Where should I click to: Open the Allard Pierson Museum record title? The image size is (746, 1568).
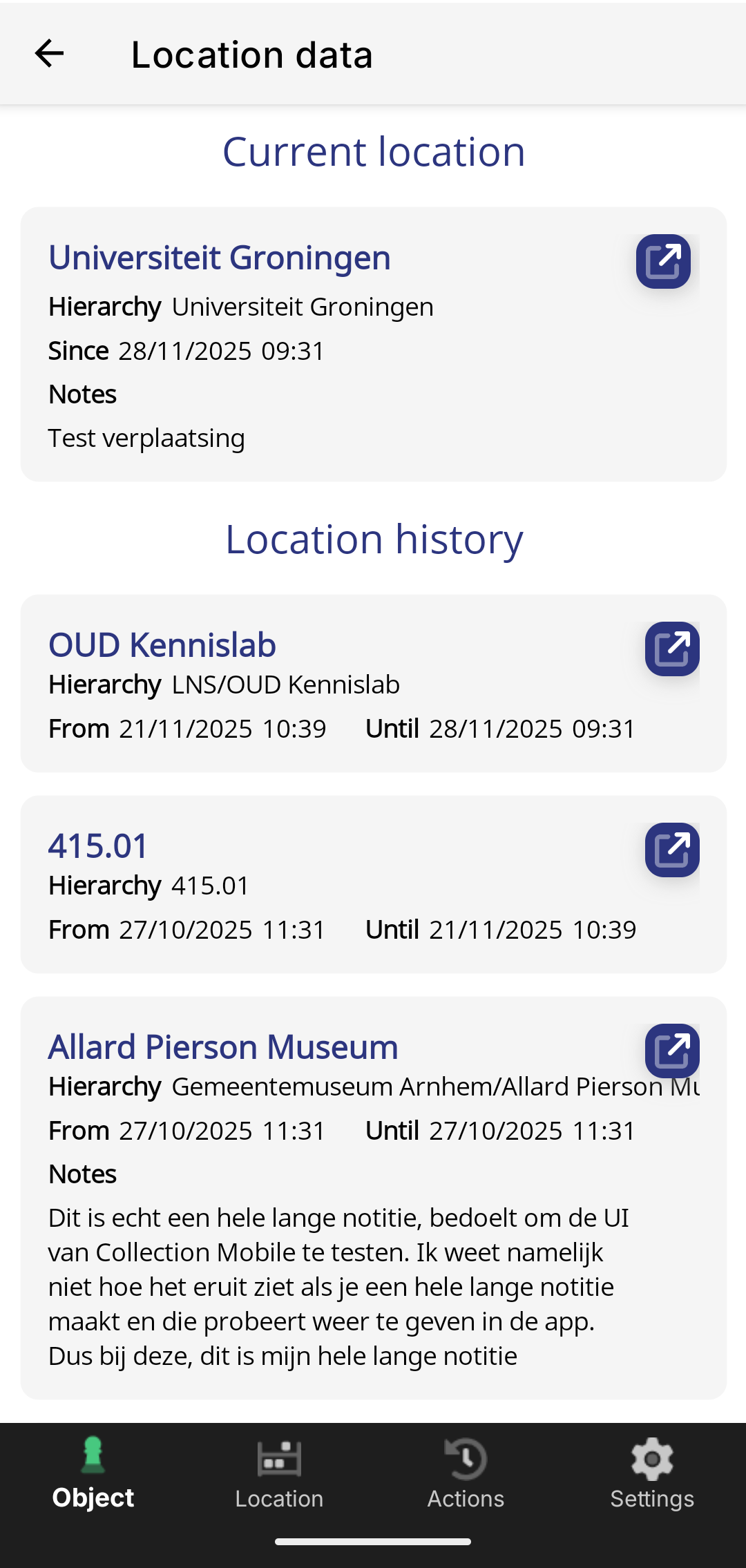coord(222,1046)
